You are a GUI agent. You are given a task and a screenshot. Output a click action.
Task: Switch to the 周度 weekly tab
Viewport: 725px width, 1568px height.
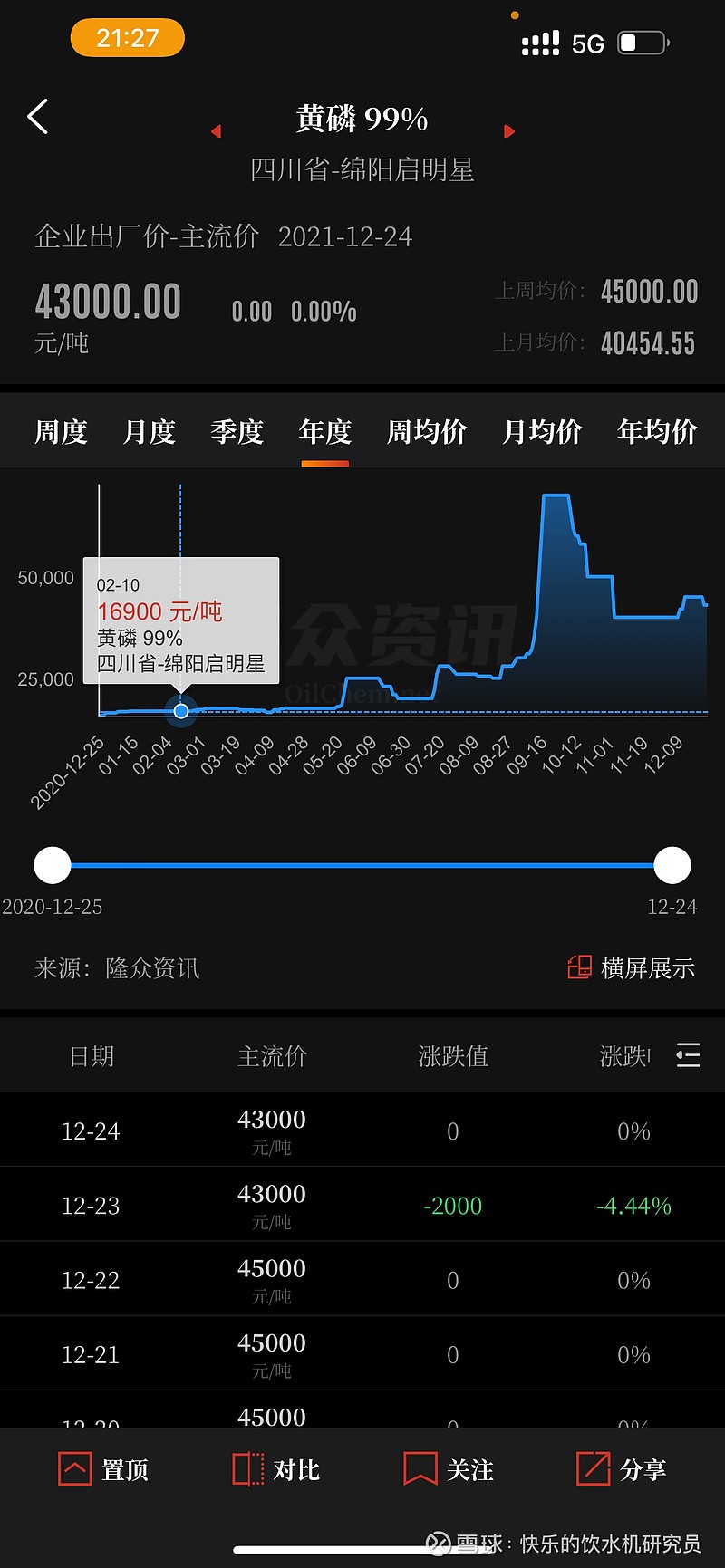tap(59, 432)
